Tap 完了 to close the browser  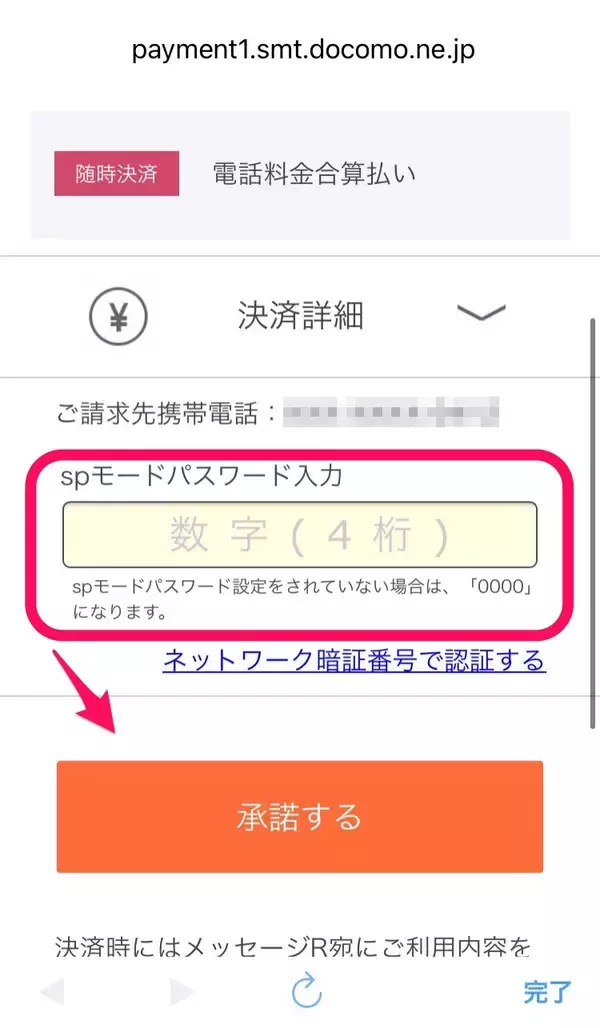[x=547, y=992]
